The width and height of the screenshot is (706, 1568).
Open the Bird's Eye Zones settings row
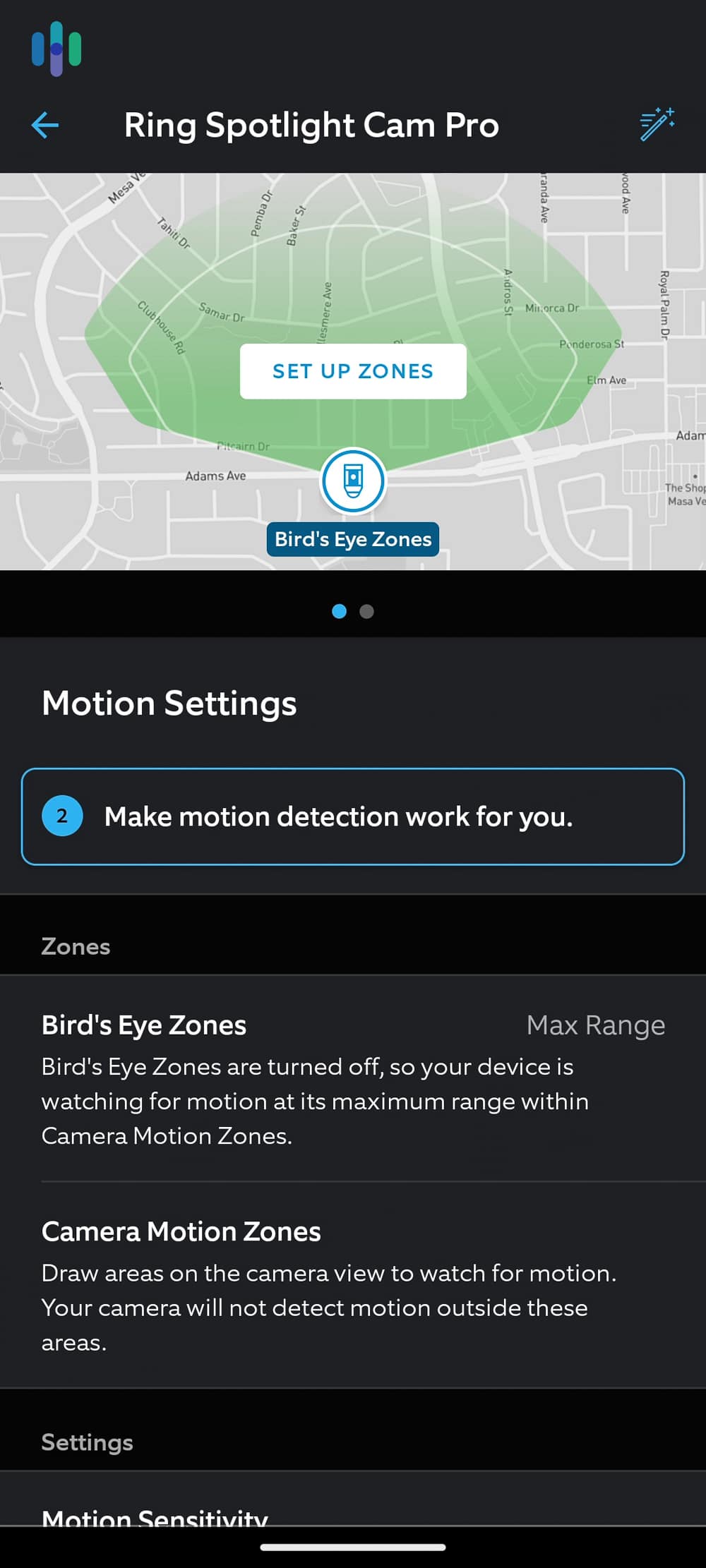click(144, 1025)
